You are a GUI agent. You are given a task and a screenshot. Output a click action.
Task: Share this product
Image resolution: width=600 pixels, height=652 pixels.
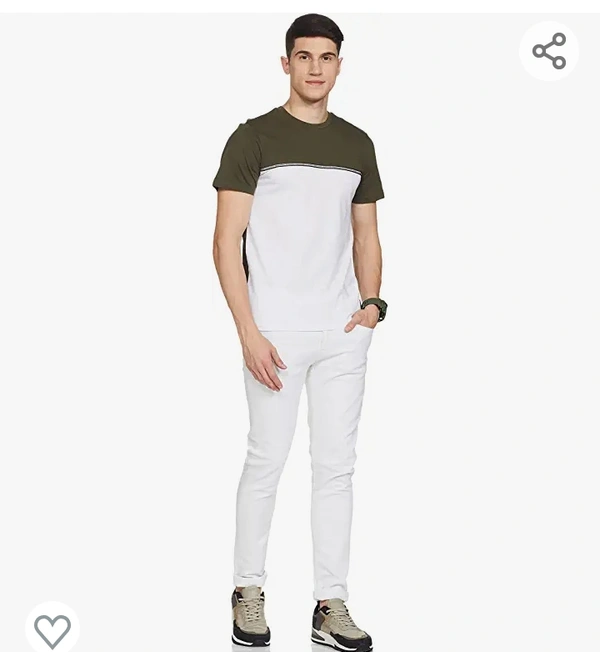click(x=549, y=51)
